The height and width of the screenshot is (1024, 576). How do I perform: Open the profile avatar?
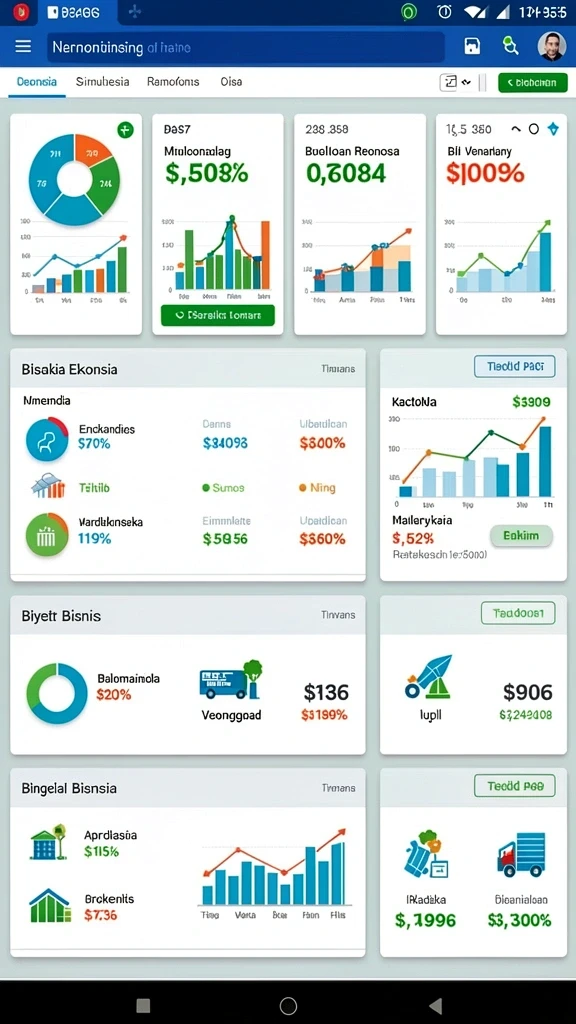point(551,46)
